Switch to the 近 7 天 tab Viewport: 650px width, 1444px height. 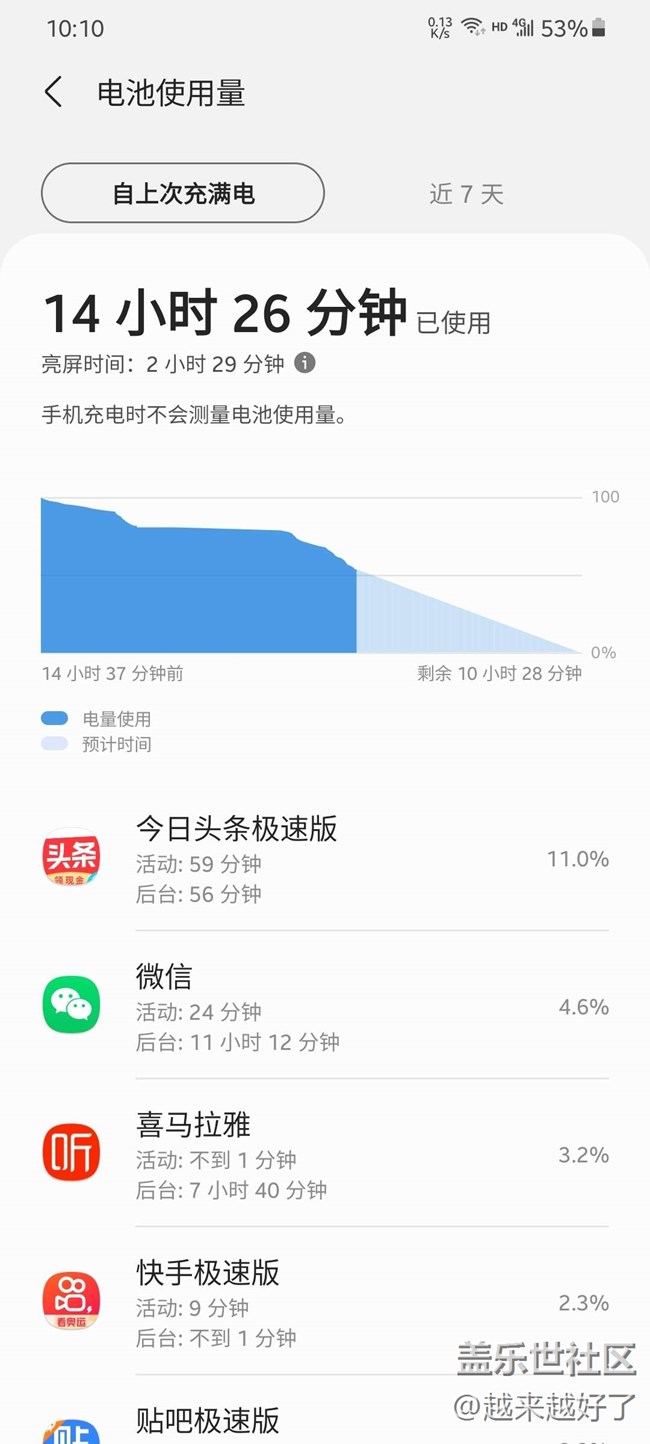(x=466, y=194)
